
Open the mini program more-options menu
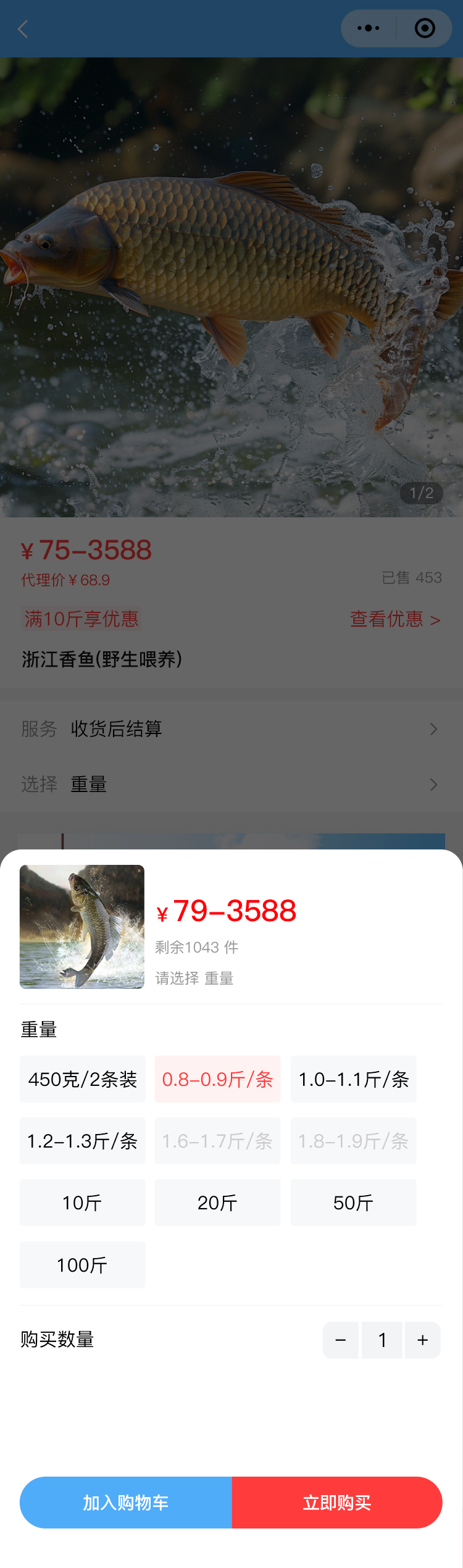coord(369,28)
